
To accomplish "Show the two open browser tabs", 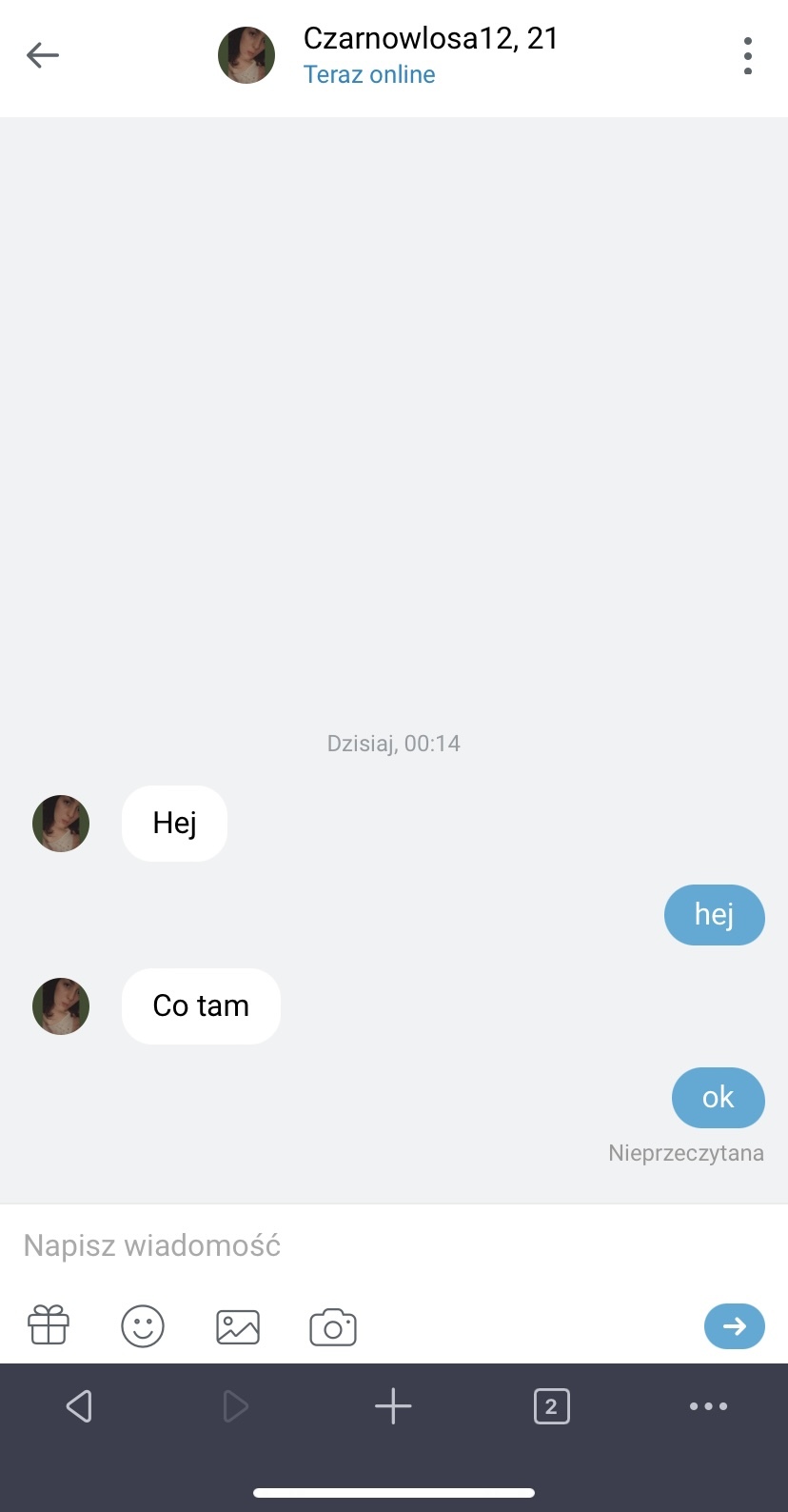I will (552, 1405).
